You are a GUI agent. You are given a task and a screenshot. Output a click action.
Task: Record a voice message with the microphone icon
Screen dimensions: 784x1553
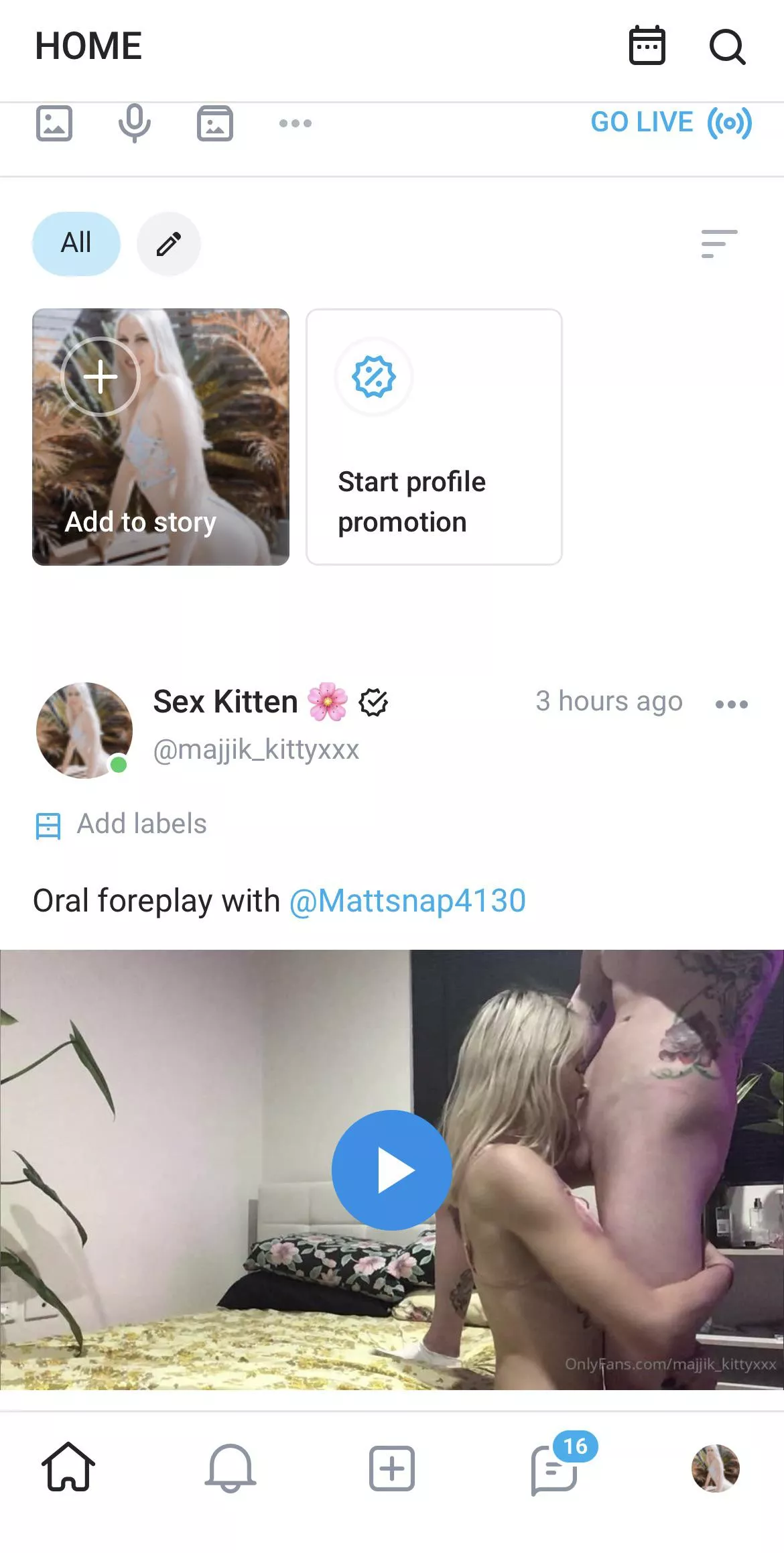(x=134, y=123)
